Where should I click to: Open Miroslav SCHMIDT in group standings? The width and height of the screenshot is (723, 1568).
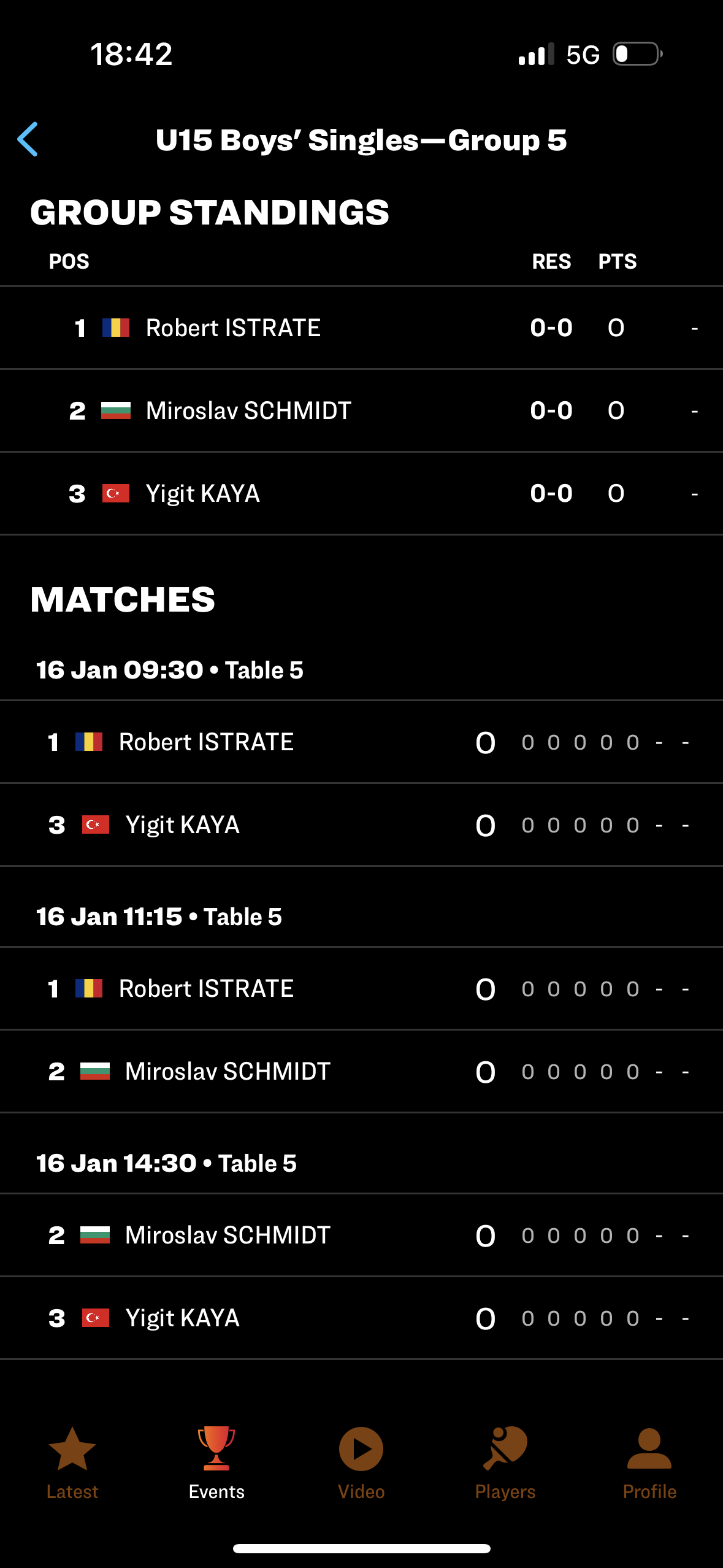[x=361, y=410]
